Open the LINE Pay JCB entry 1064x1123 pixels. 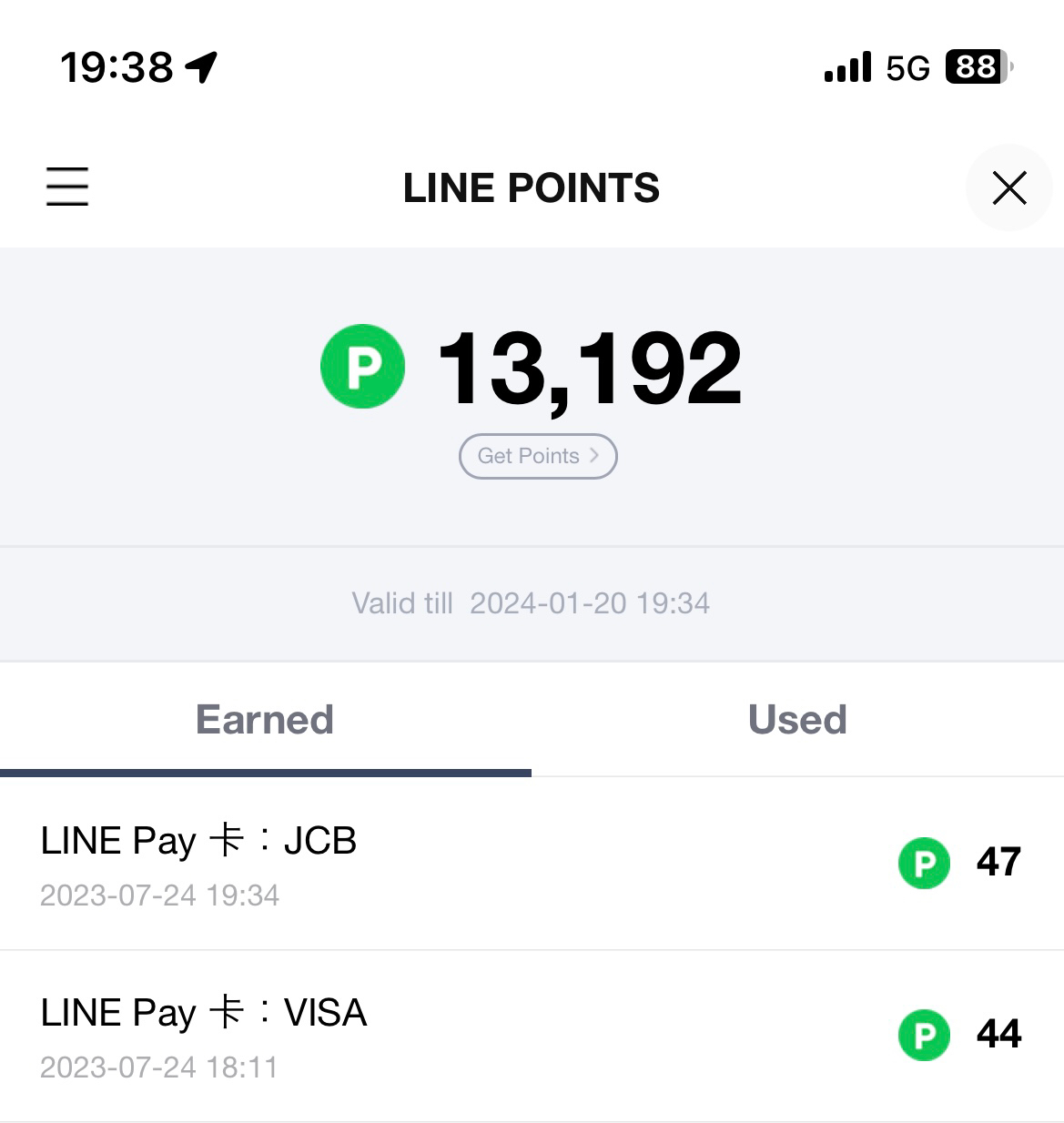[532, 864]
